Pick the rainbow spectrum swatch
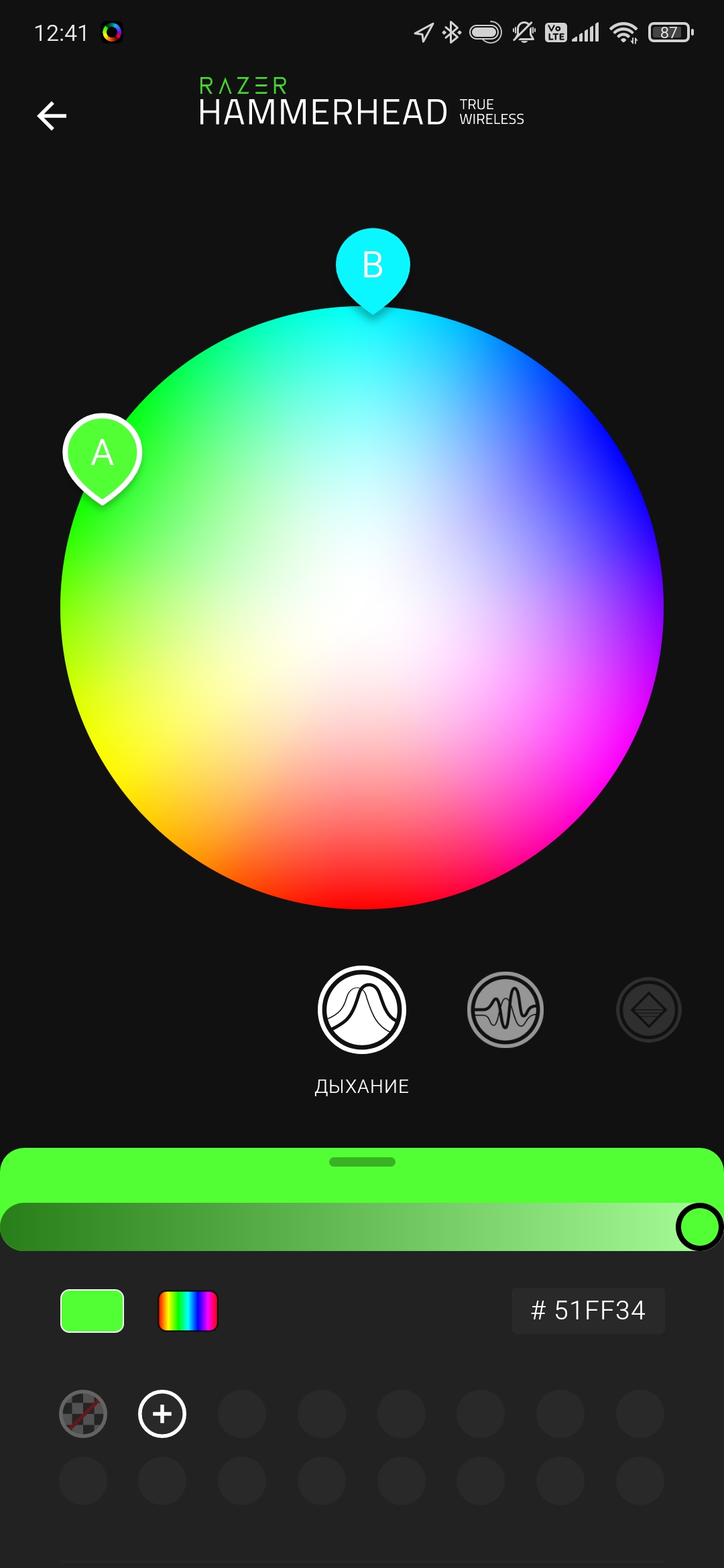Image resolution: width=724 pixels, height=1568 pixels. click(x=188, y=1311)
